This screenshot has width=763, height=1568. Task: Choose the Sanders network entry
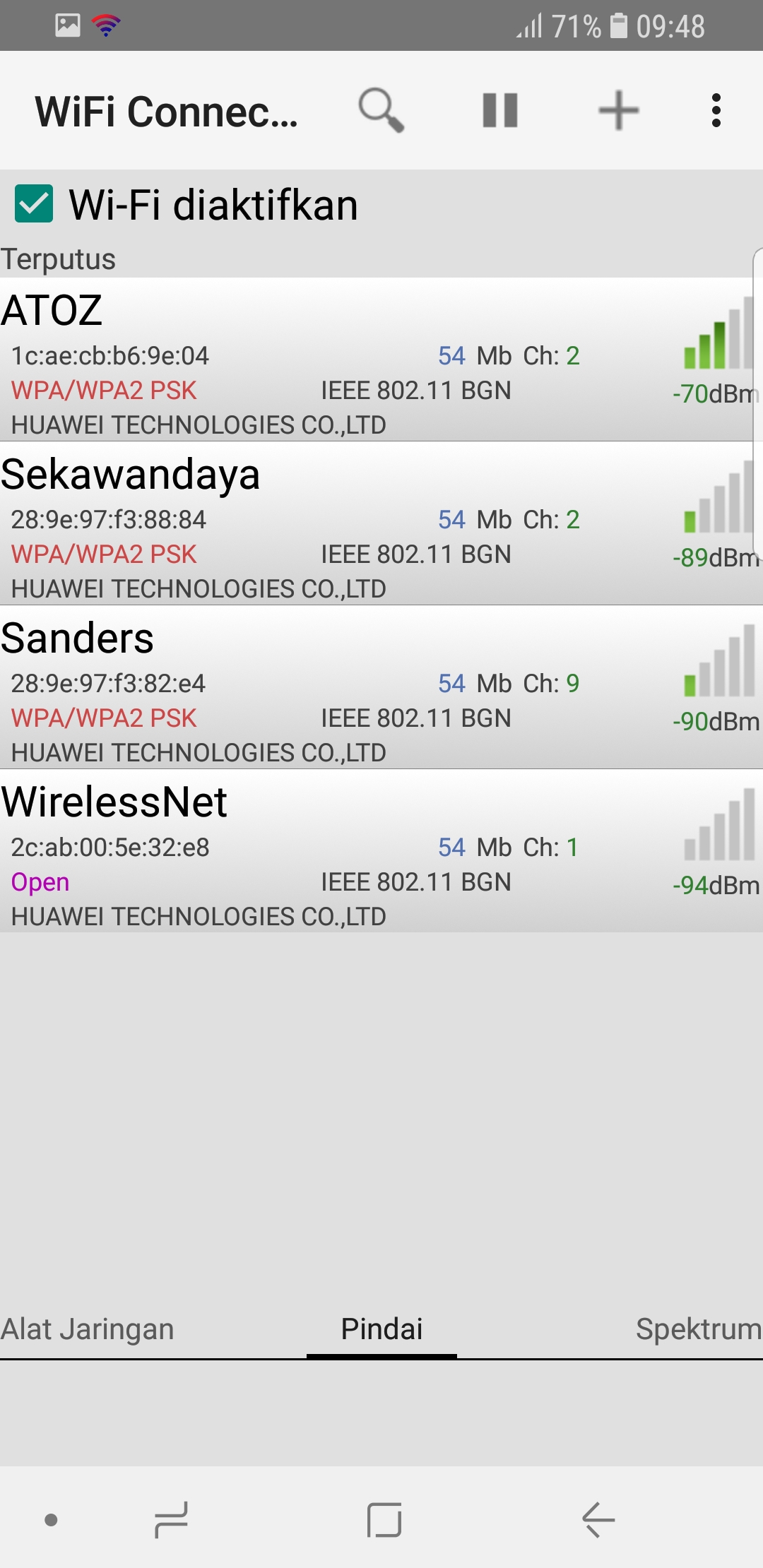381,687
